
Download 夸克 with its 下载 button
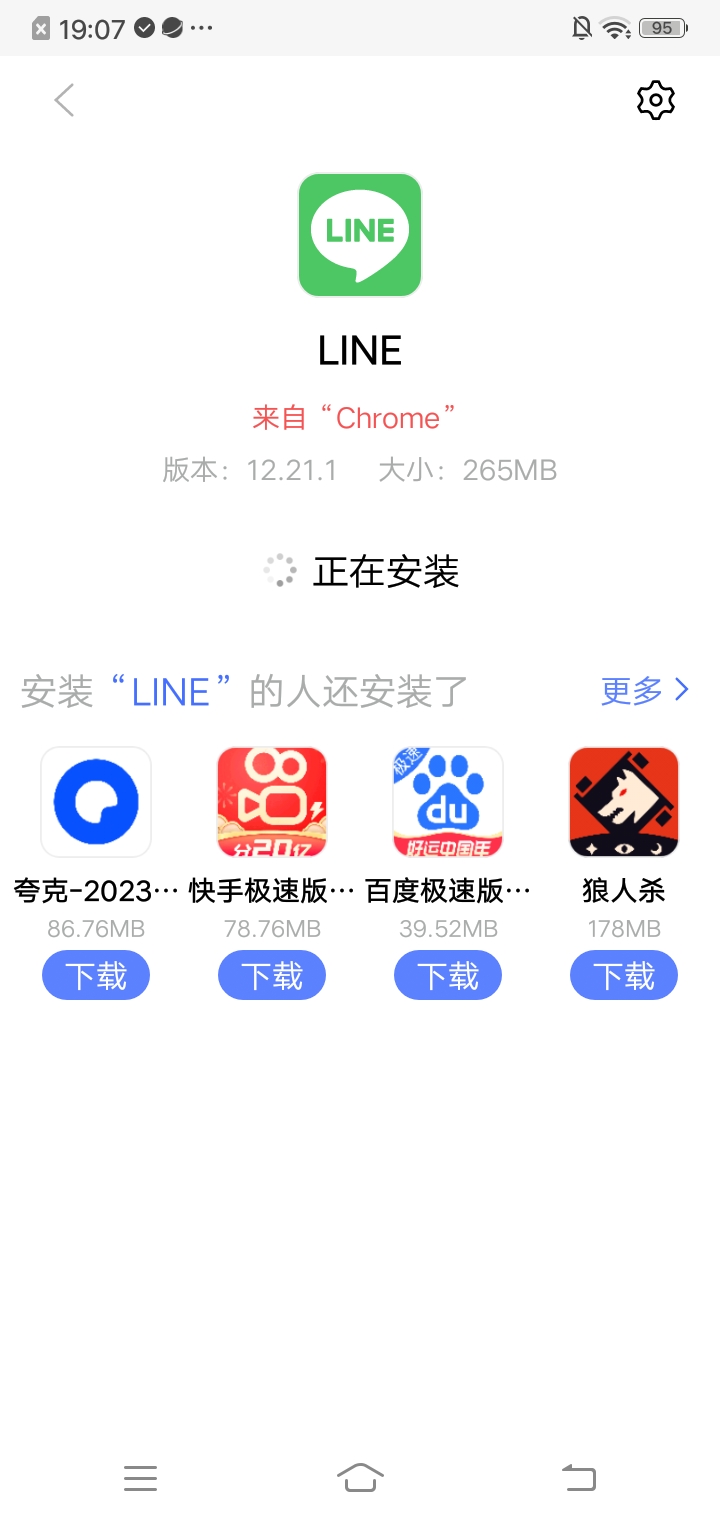96,975
